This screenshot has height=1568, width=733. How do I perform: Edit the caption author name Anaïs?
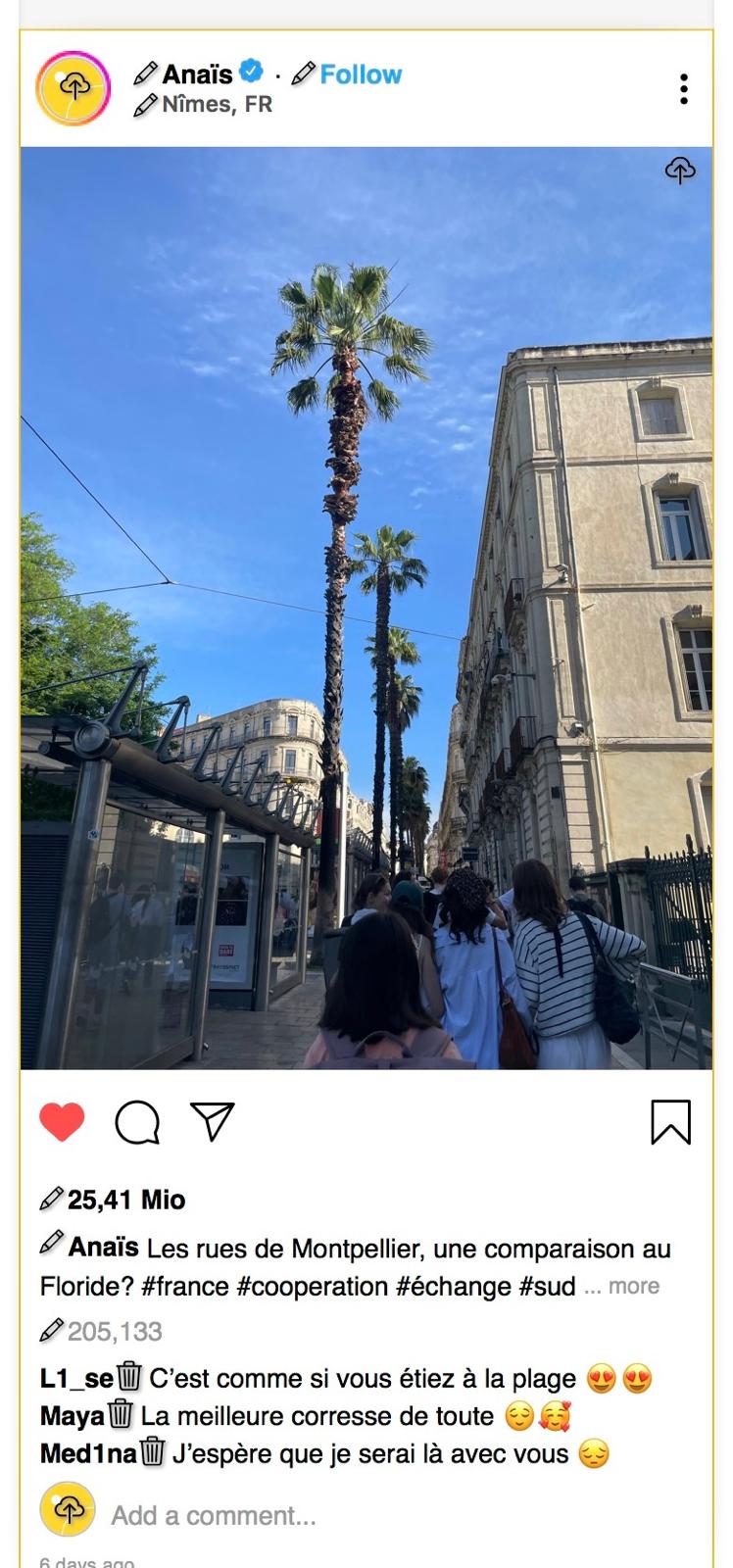[x=52, y=1243]
